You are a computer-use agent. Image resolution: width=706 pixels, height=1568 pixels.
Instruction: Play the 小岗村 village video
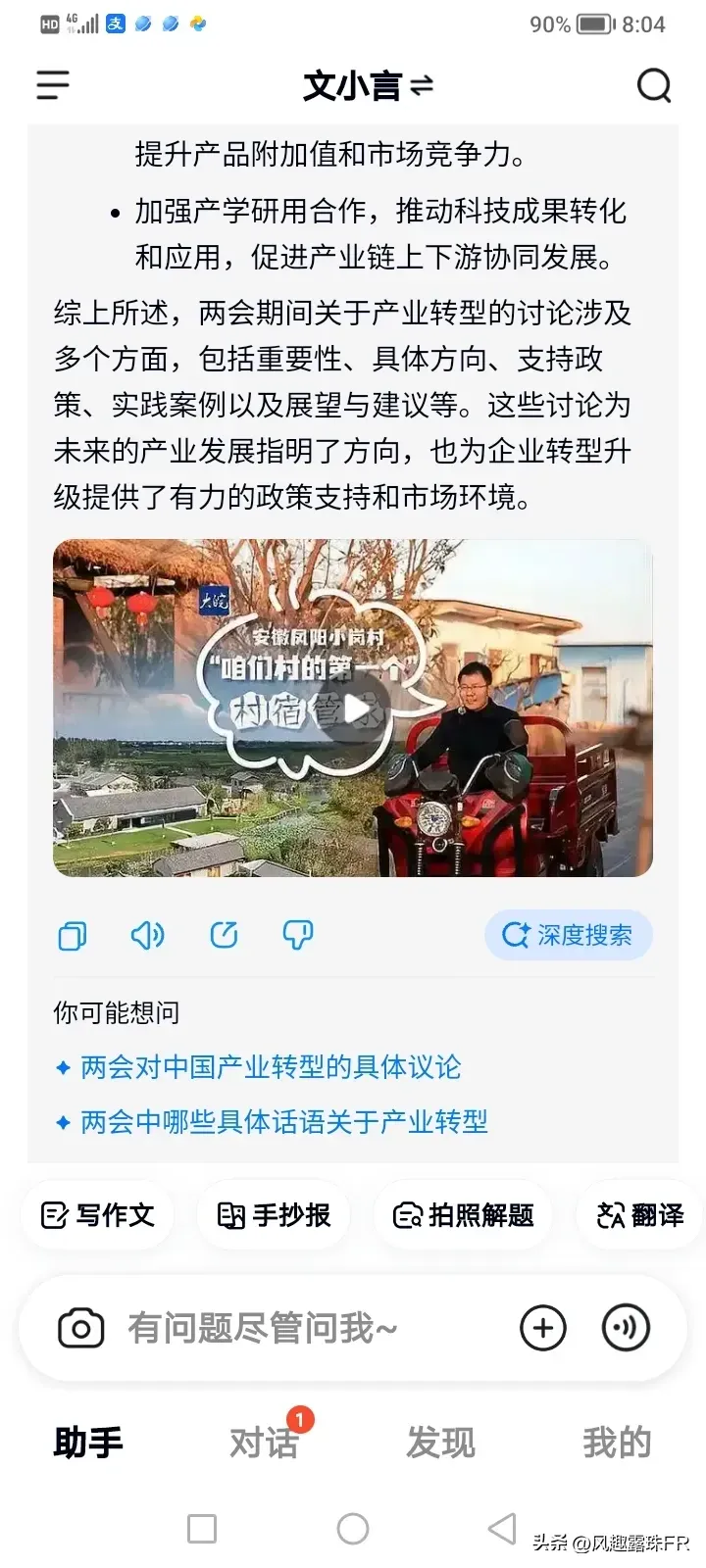(353, 708)
